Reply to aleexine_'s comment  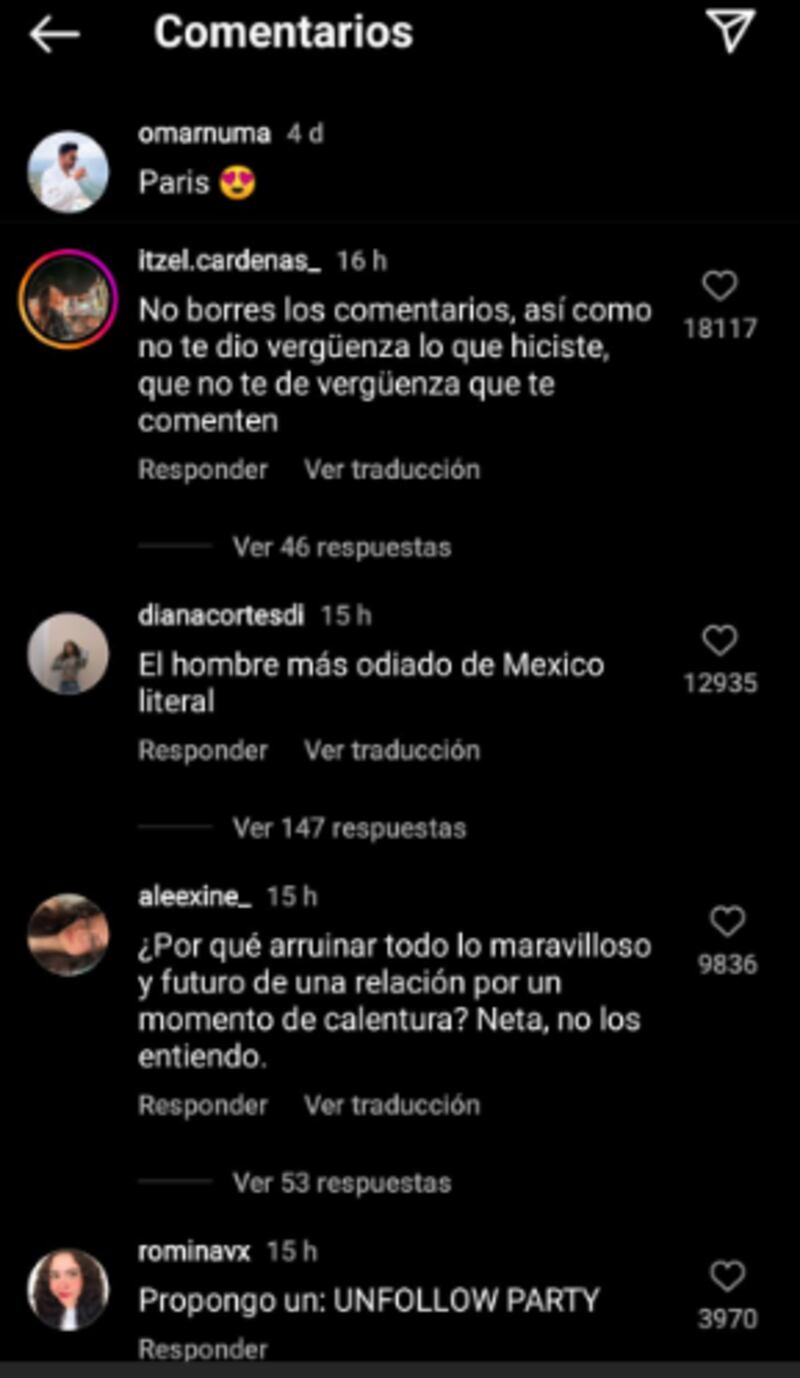(x=203, y=1105)
